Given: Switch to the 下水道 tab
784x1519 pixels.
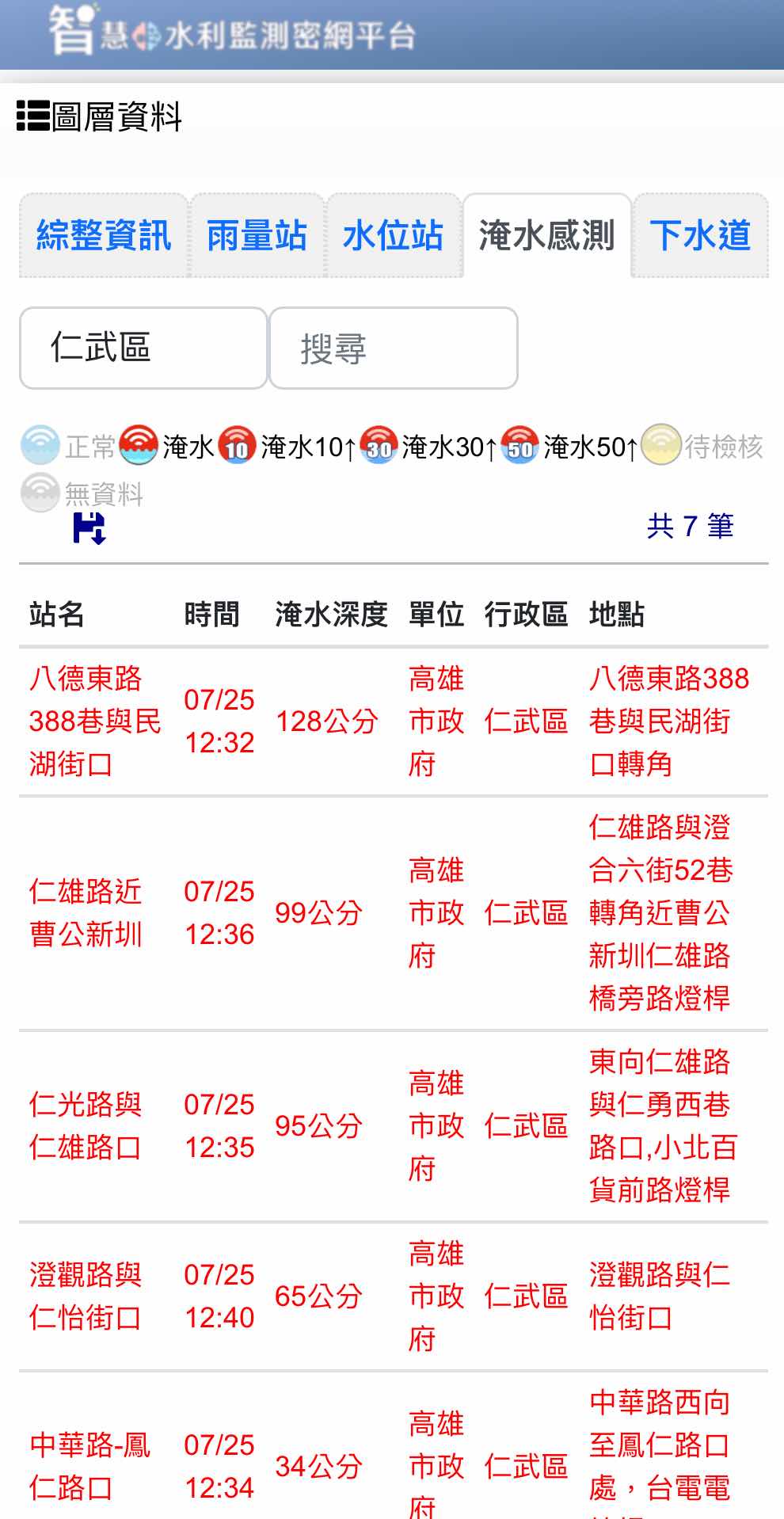Looking at the screenshot, I should click(701, 235).
